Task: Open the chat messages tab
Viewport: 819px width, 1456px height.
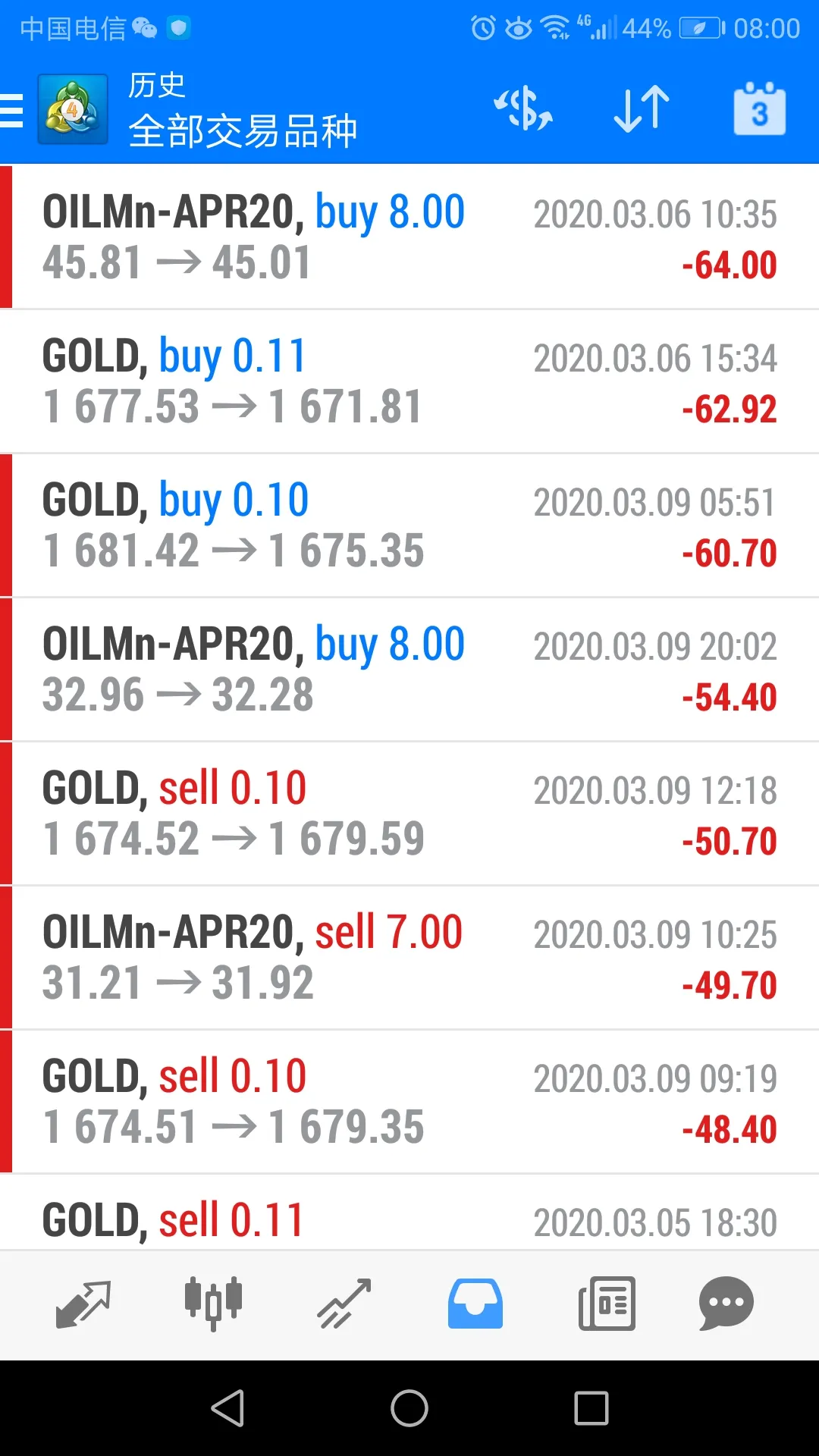Action: [726, 1304]
